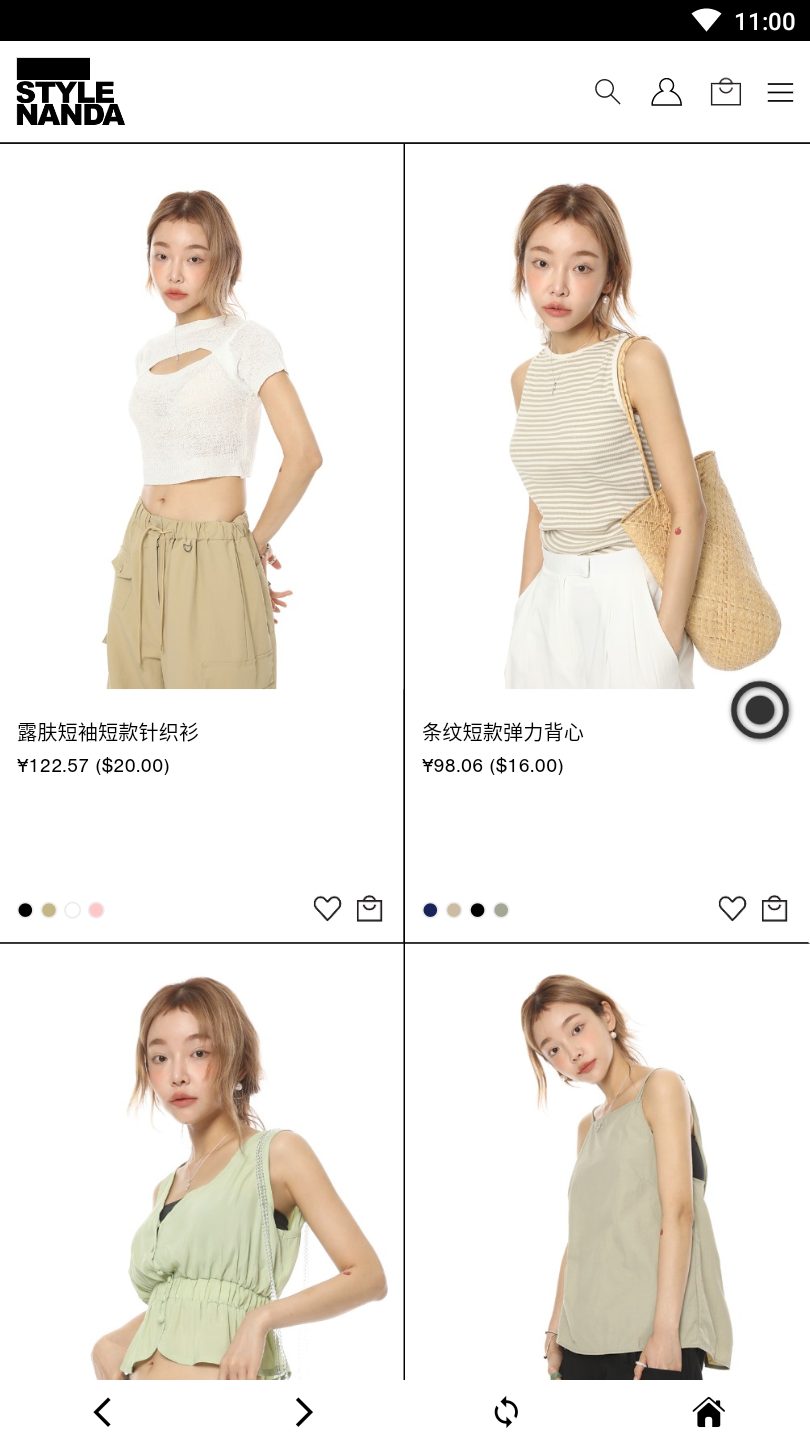Open product page for 露肤短袖短款针织衫
The width and height of the screenshot is (810, 1440).
(106, 732)
